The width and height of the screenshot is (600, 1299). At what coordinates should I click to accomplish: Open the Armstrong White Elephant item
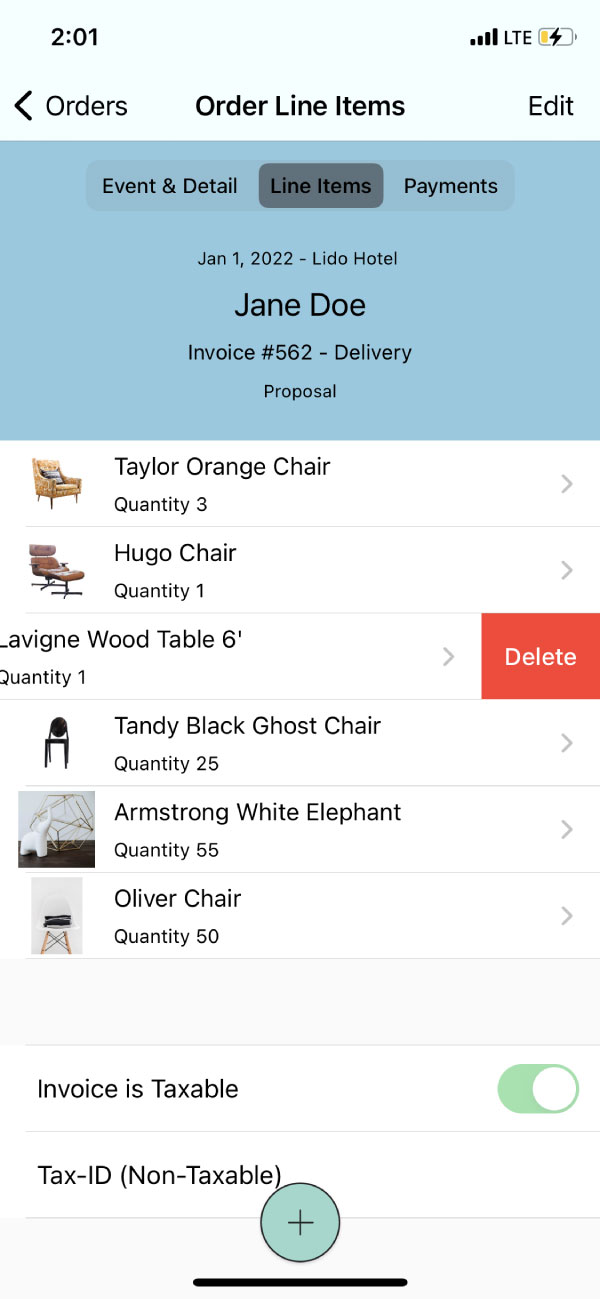click(x=300, y=829)
